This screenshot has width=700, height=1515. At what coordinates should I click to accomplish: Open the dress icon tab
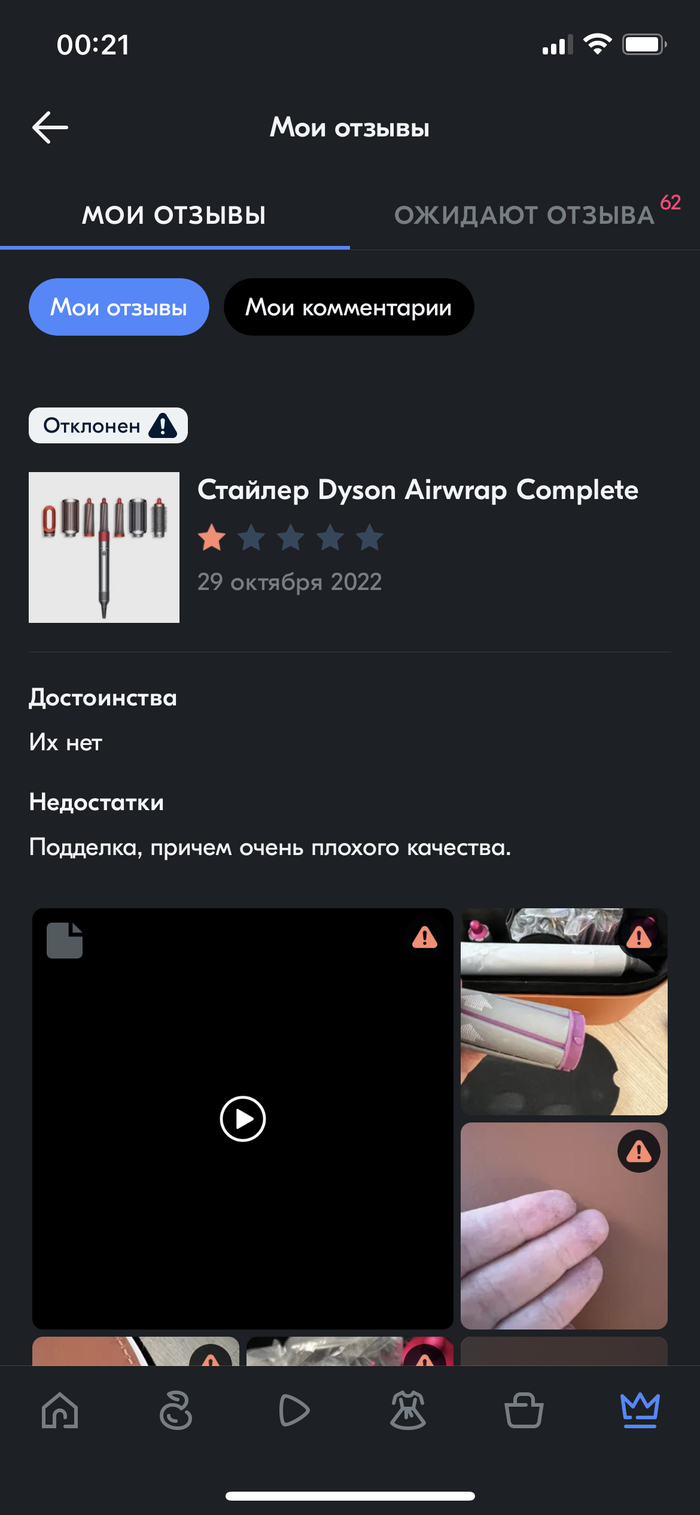(408, 1411)
